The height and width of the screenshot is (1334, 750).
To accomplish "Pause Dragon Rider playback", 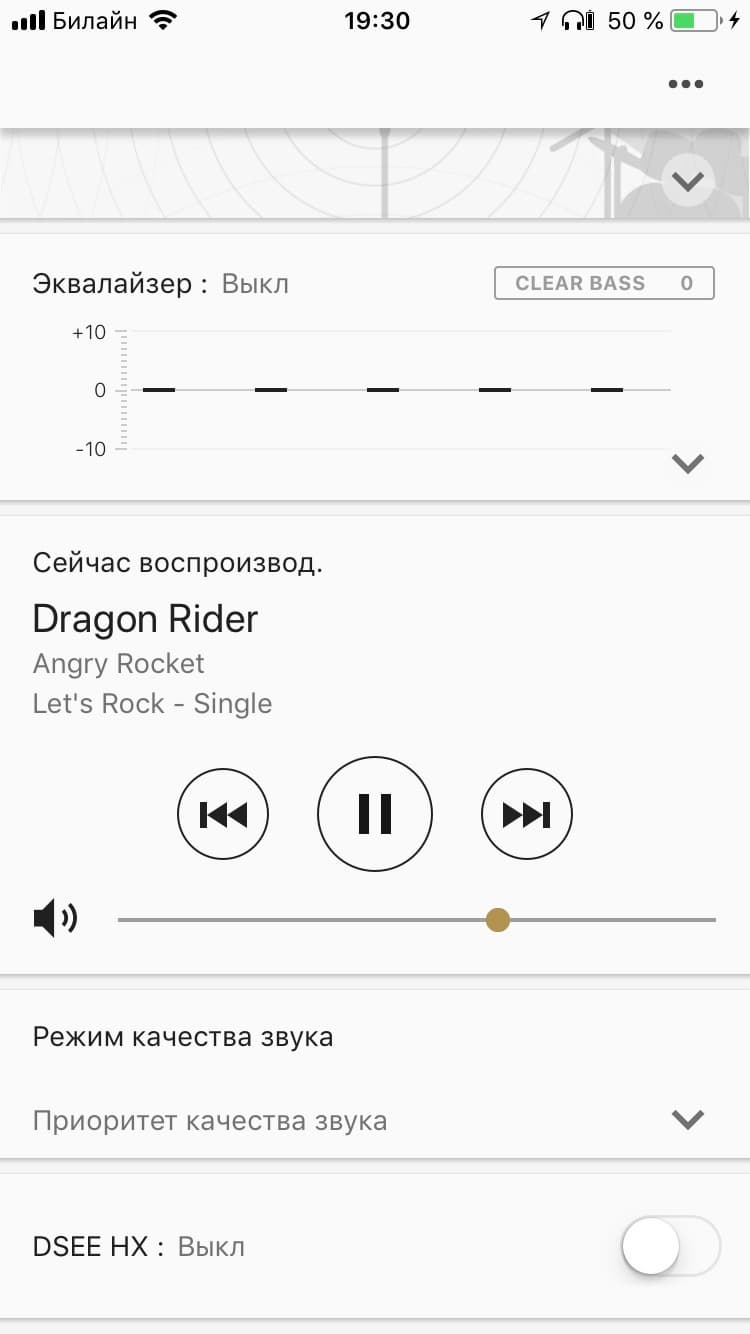I will pos(375,815).
